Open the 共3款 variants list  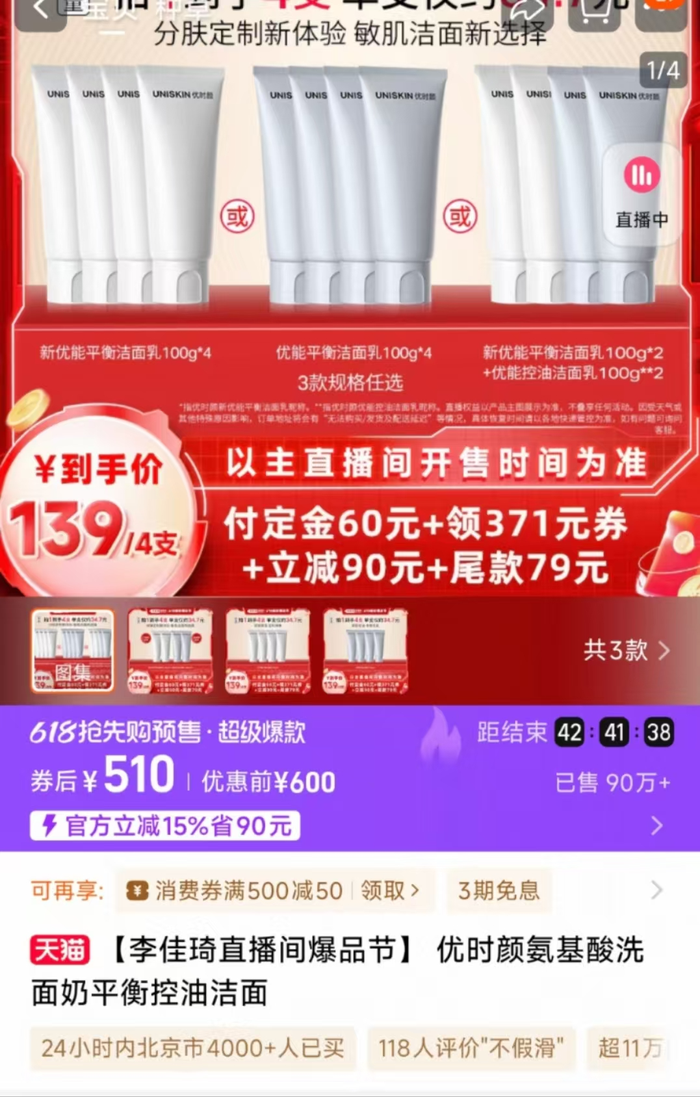click(x=626, y=651)
